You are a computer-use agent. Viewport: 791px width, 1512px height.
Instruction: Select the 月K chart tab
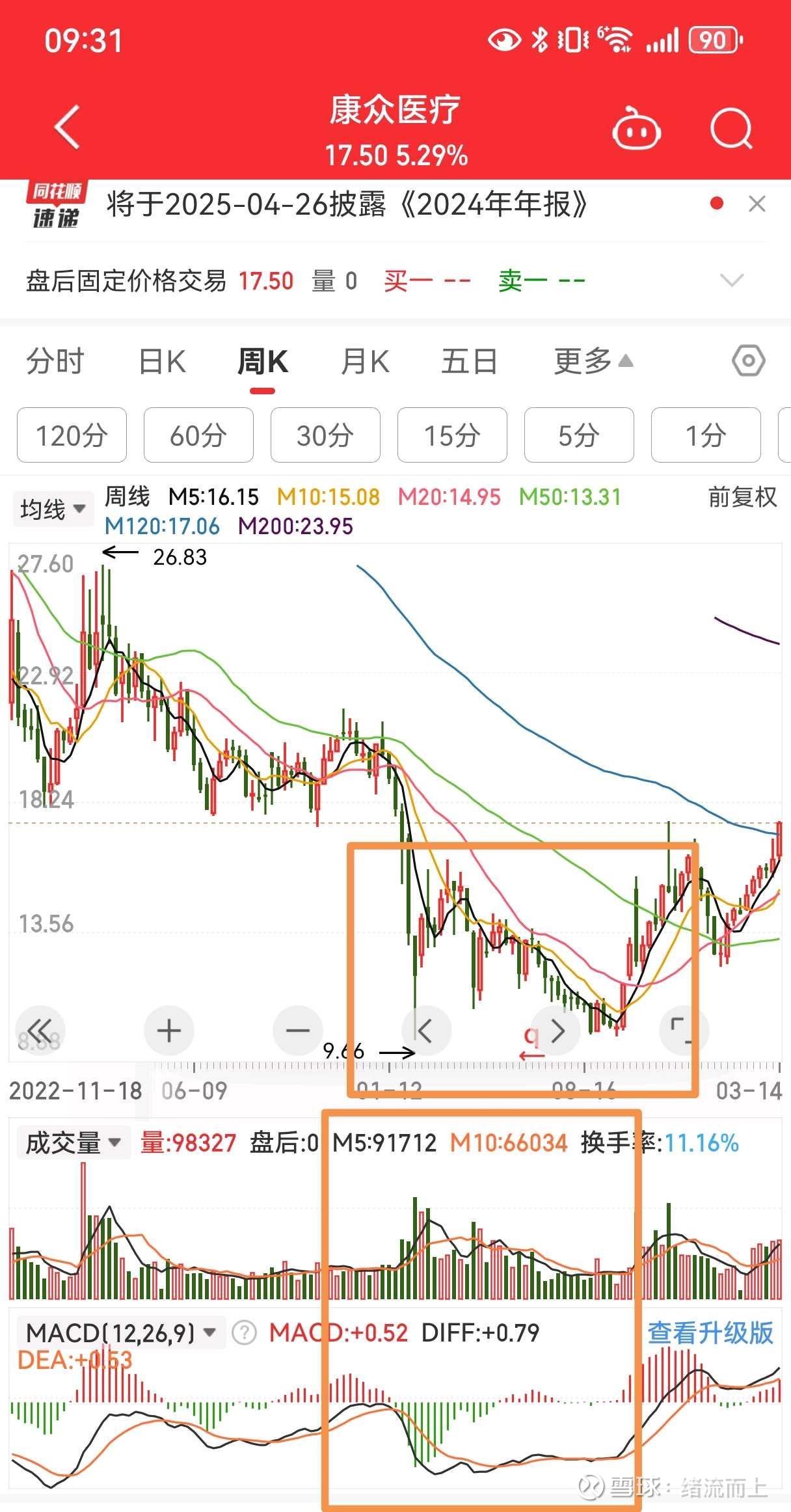click(365, 361)
